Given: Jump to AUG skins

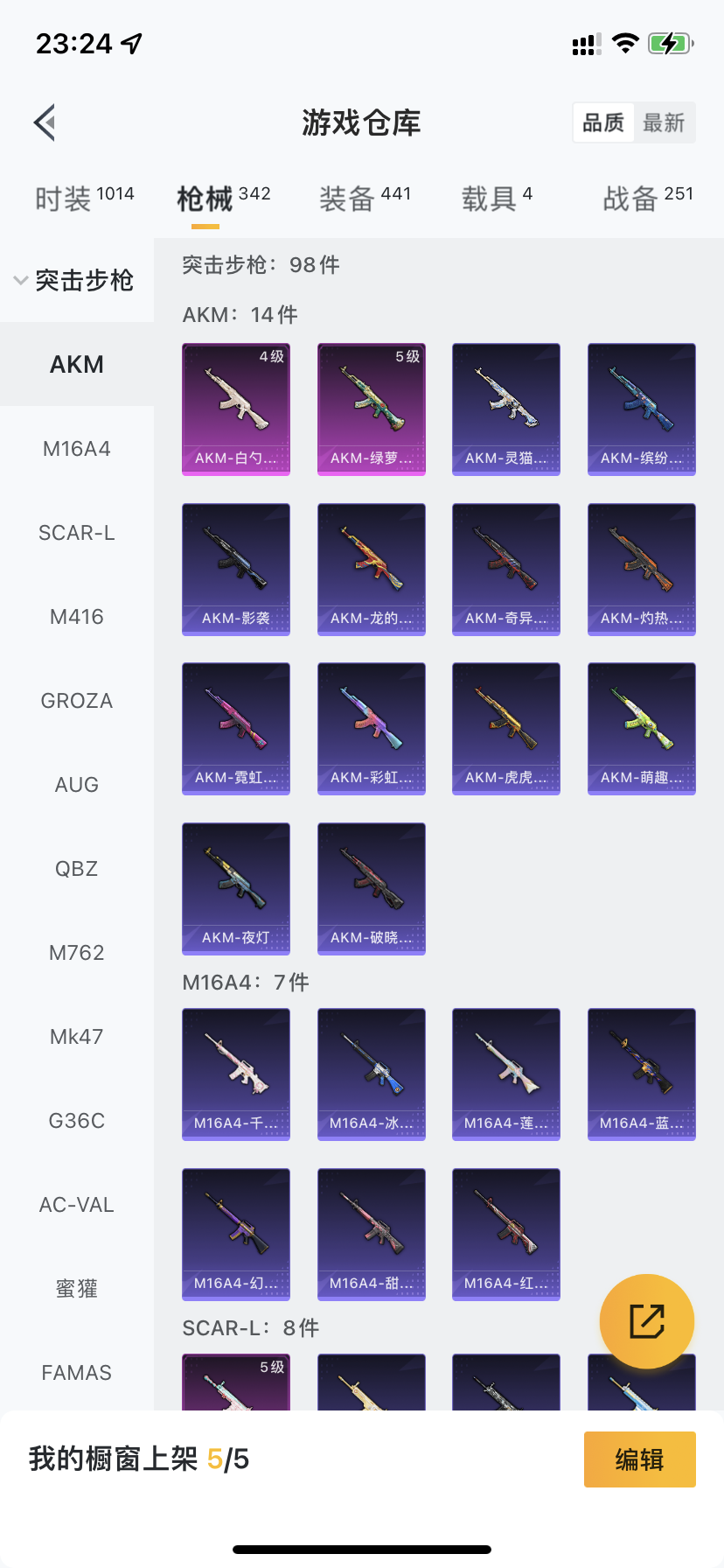Looking at the screenshot, I should (x=77, y=785).
